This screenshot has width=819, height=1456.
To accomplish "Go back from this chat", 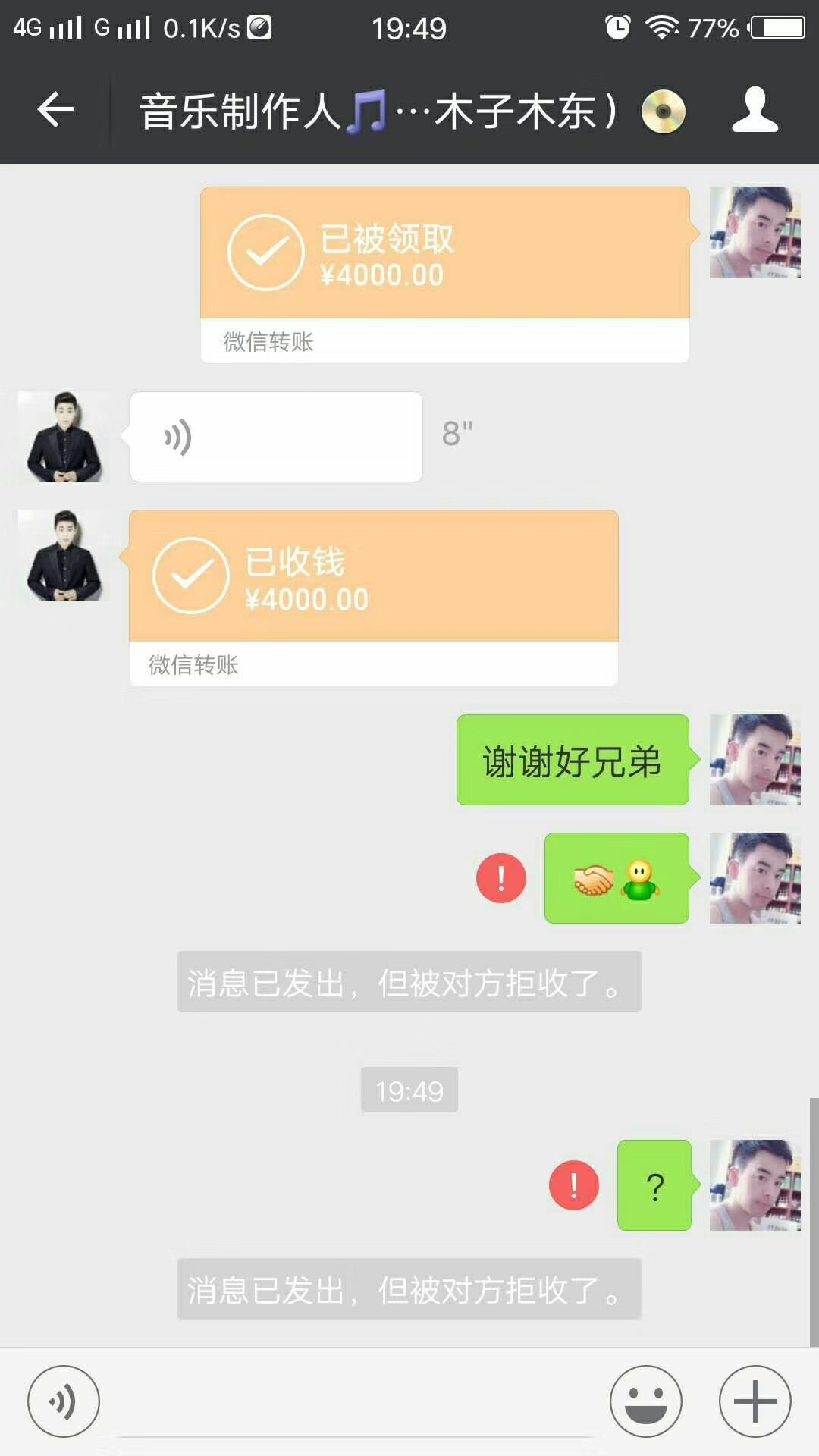I will pos(55,111).
